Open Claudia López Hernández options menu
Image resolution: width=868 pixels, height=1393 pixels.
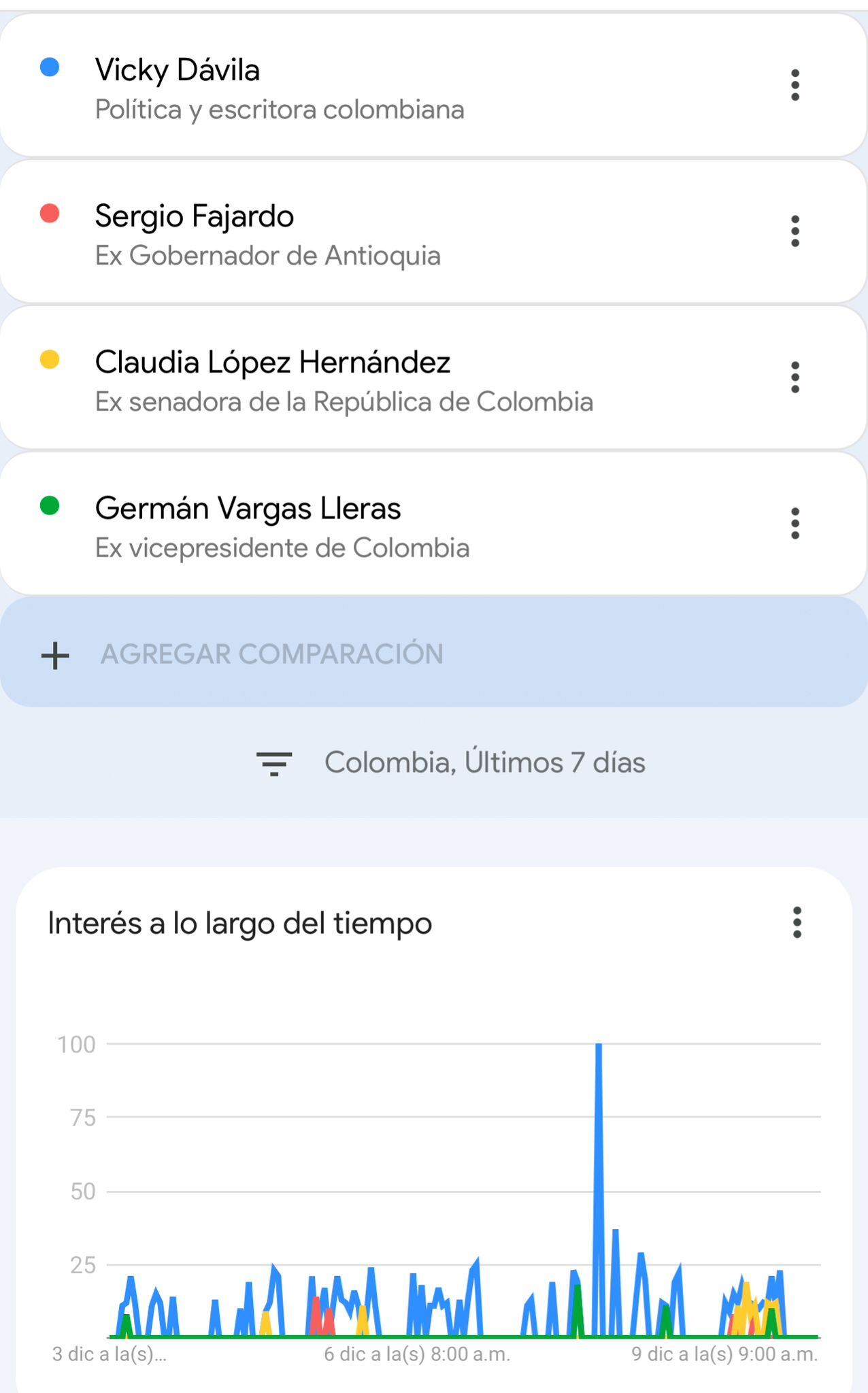[x=795, y=377]
